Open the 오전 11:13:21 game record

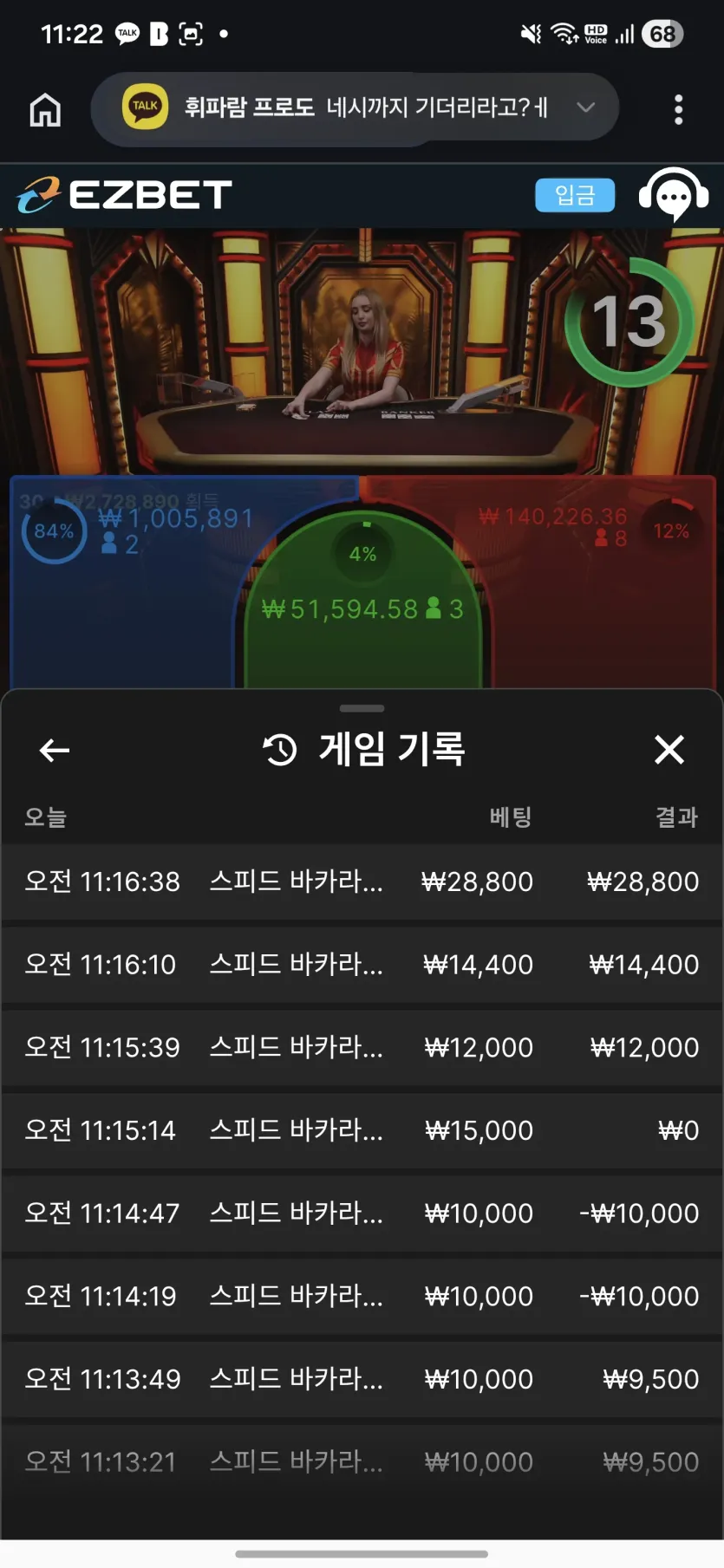click(362, 1462)
